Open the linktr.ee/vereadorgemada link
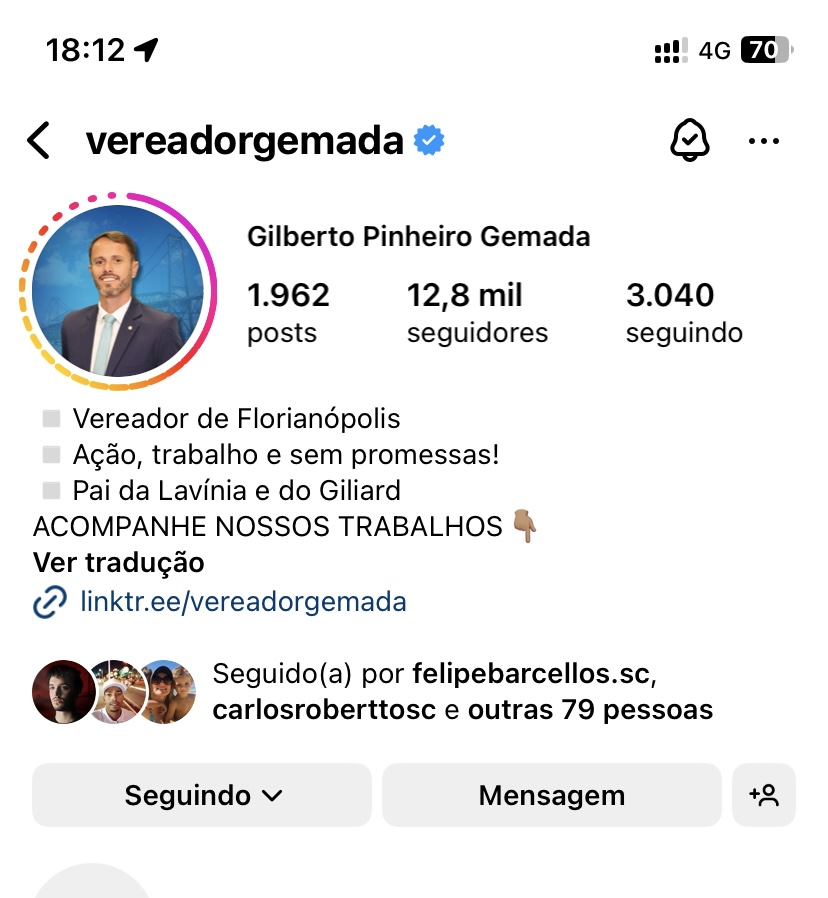The height and width of the screenshot is (898, 828). (243, 602)
